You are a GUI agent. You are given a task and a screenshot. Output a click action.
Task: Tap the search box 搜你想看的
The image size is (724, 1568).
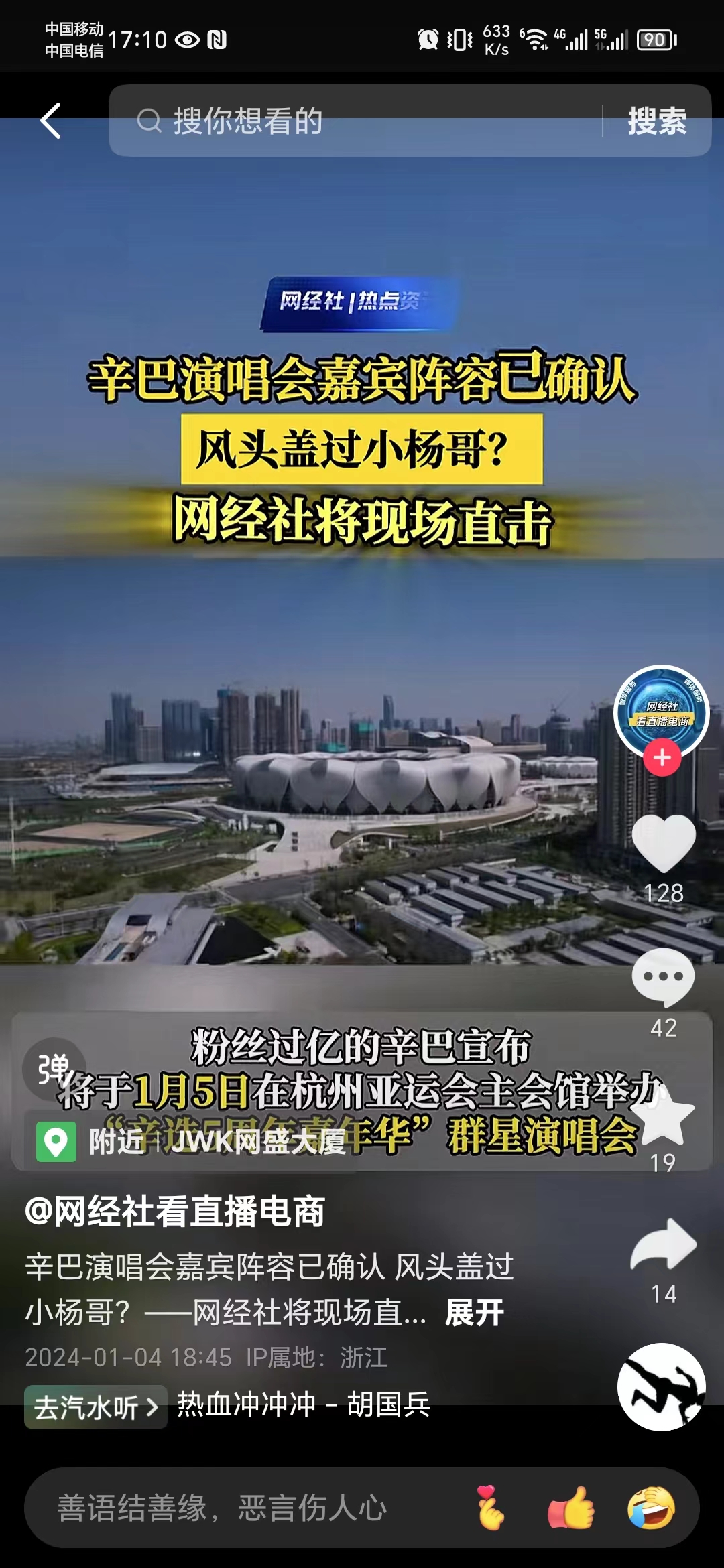tap(362, 121)
